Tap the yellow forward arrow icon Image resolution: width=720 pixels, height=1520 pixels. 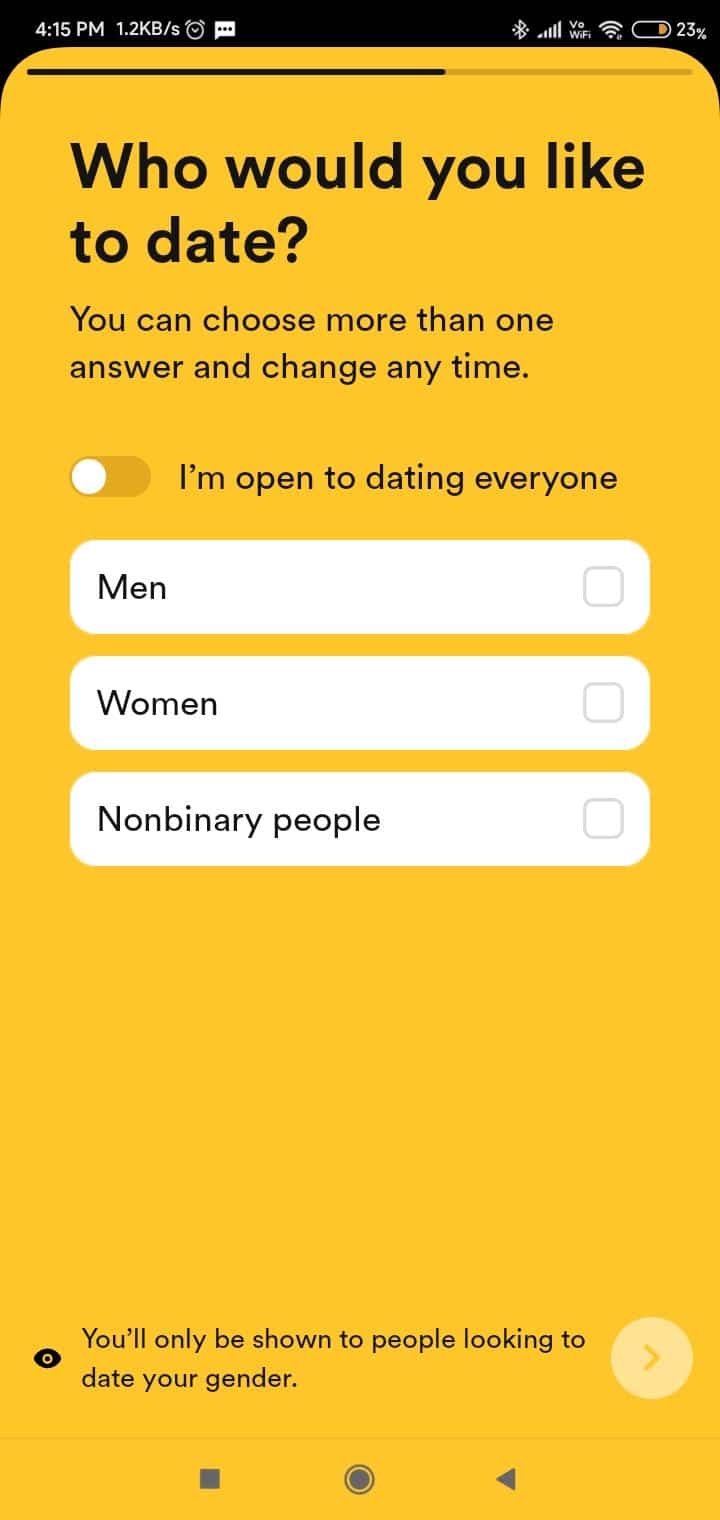(x=651, y=1358)
